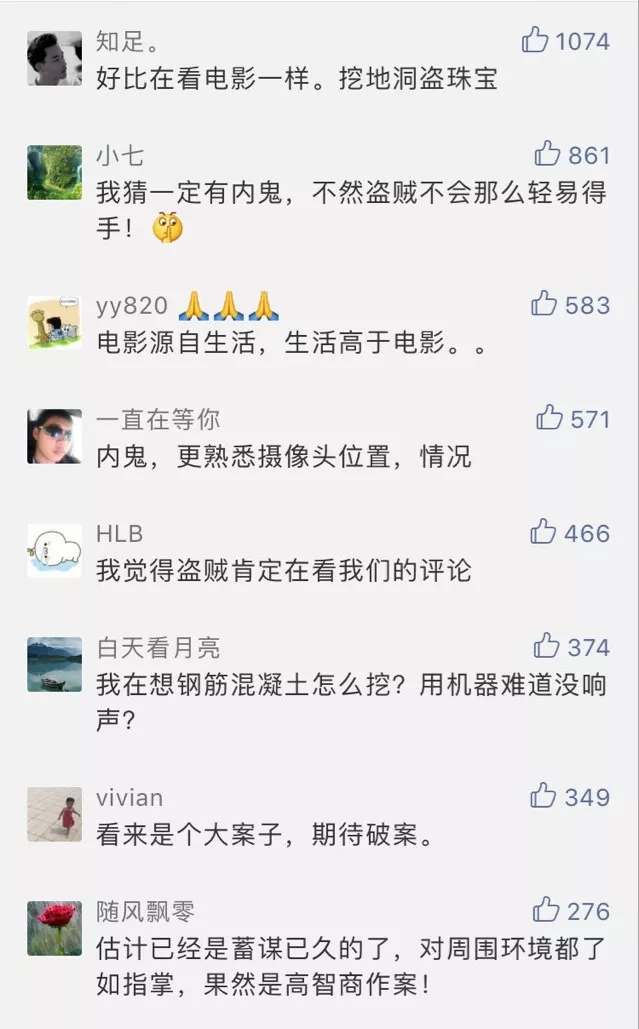Like 随风飘零's comment
This screenshot has height=1029, width=639.
(546, 910)
